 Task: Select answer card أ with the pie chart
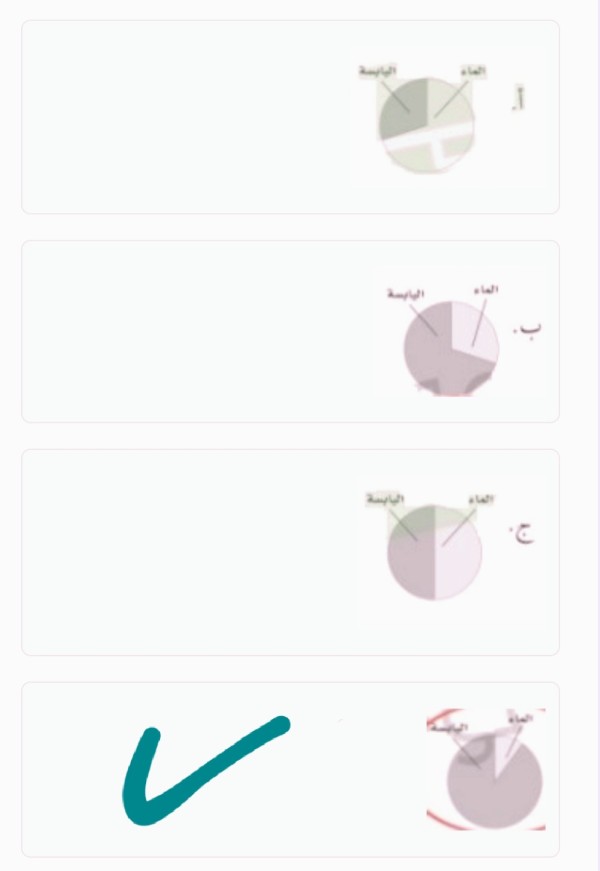pyautogui.click(x=290, y=117)
